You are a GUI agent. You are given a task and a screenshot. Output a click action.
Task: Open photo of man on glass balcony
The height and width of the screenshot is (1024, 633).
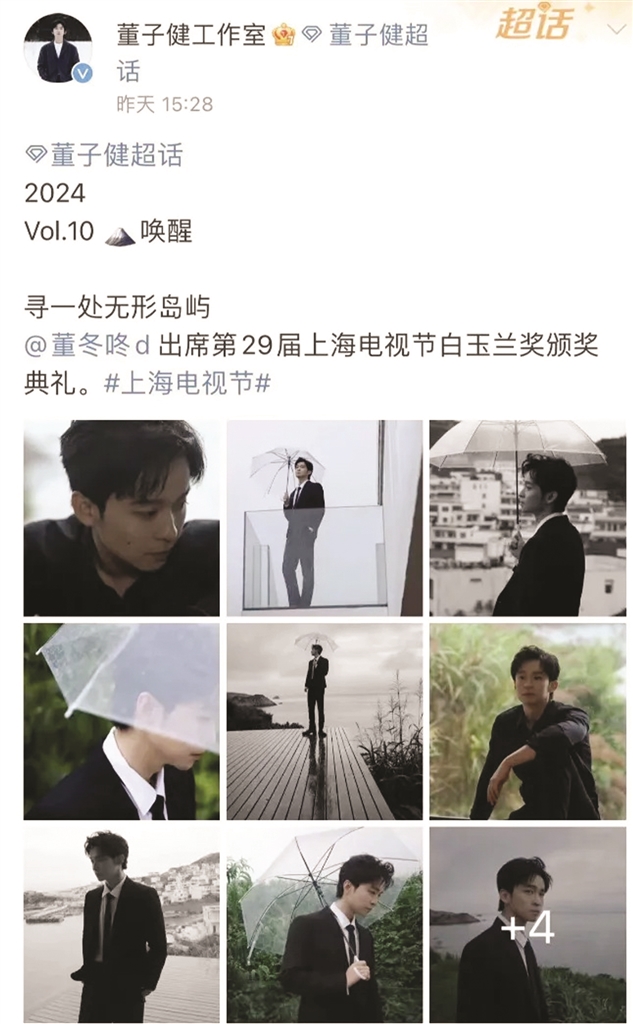pos(324,517)
